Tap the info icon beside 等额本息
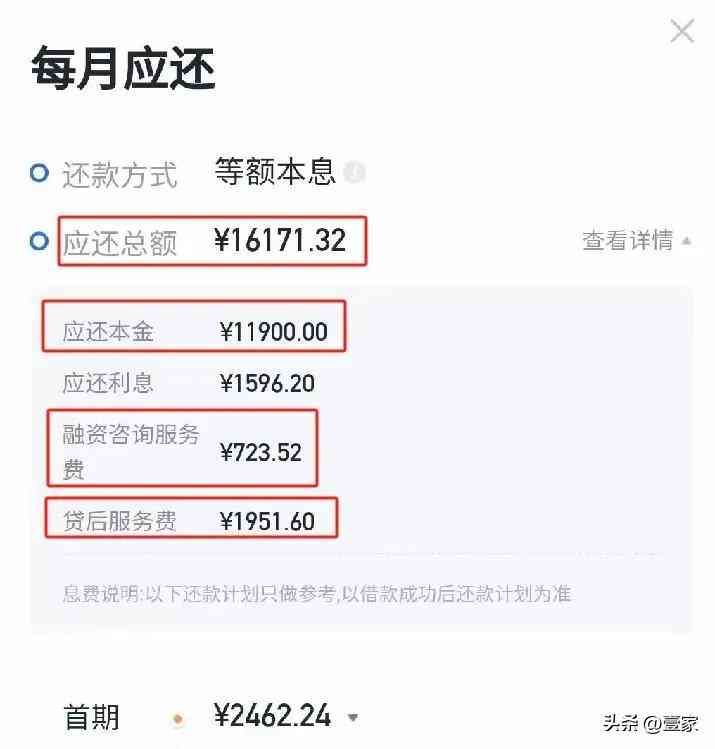715x749 pixels. (354, 174)
